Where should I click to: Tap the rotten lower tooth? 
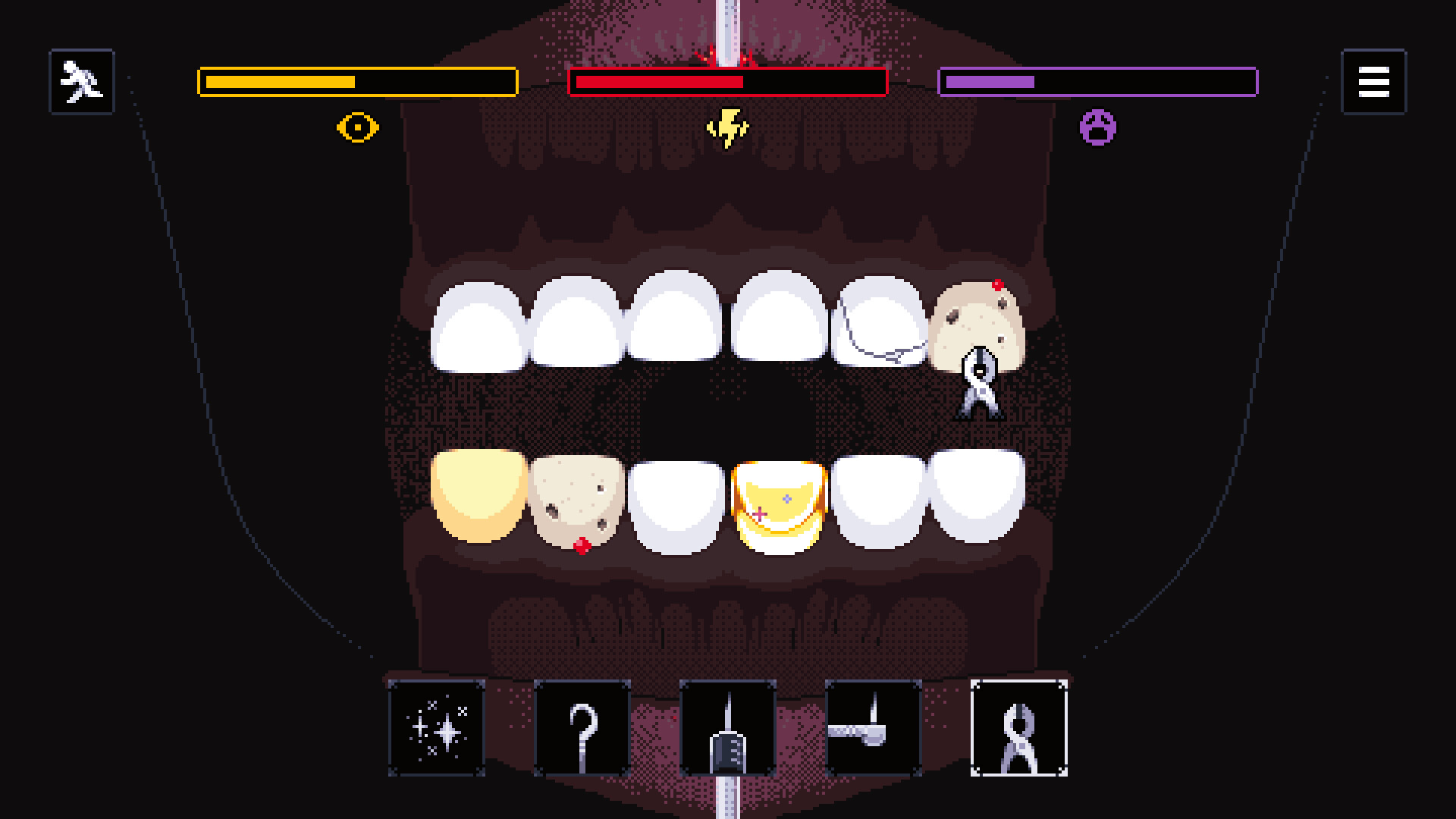coord(577,500)
